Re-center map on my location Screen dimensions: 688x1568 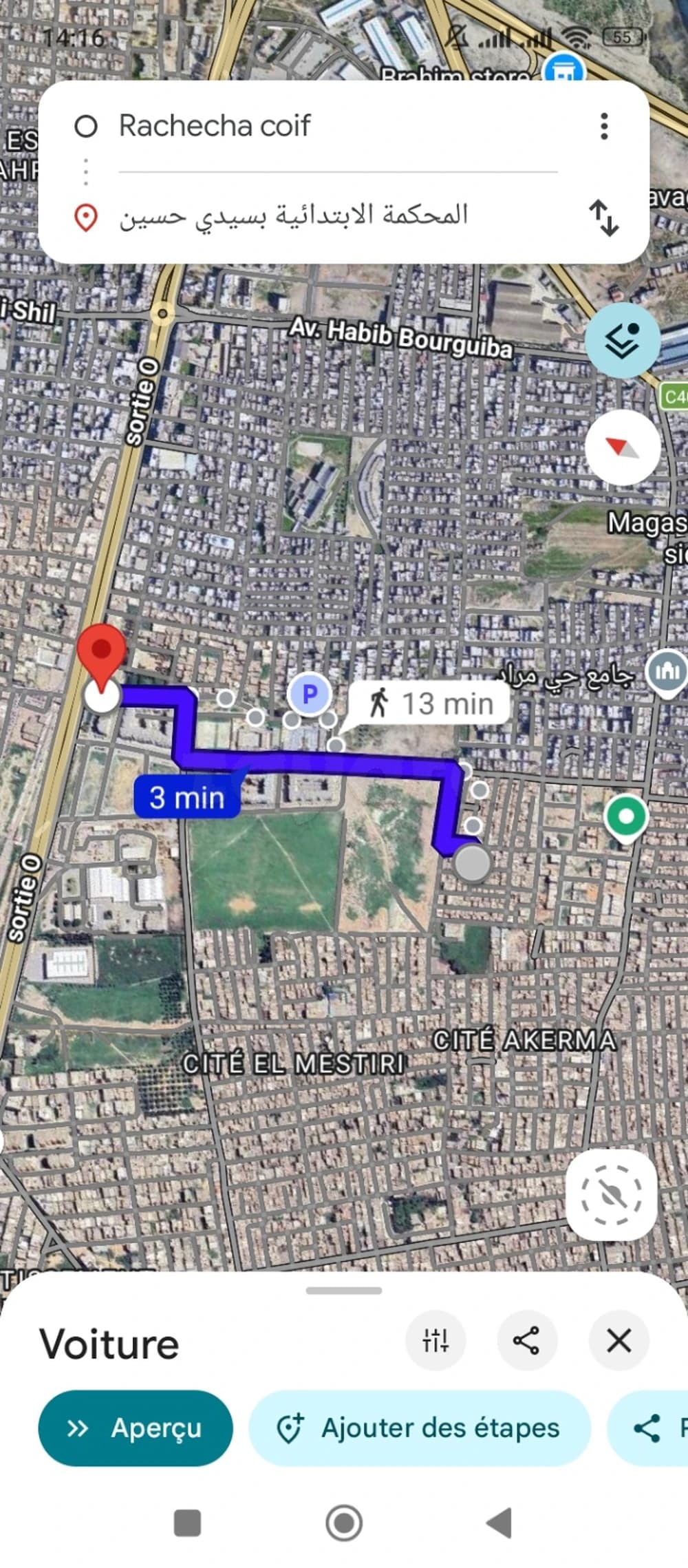click(x=610, y=1194)
